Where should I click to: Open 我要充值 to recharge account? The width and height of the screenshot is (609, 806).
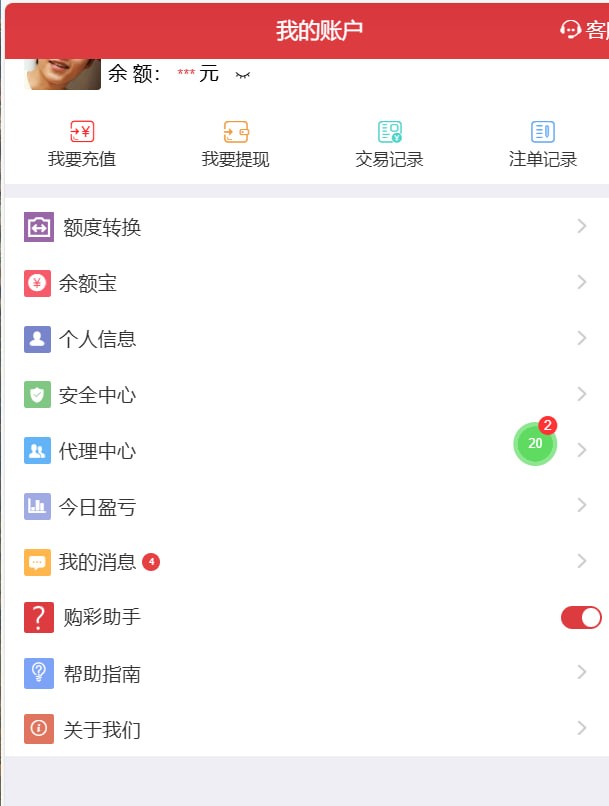point(82,144)
